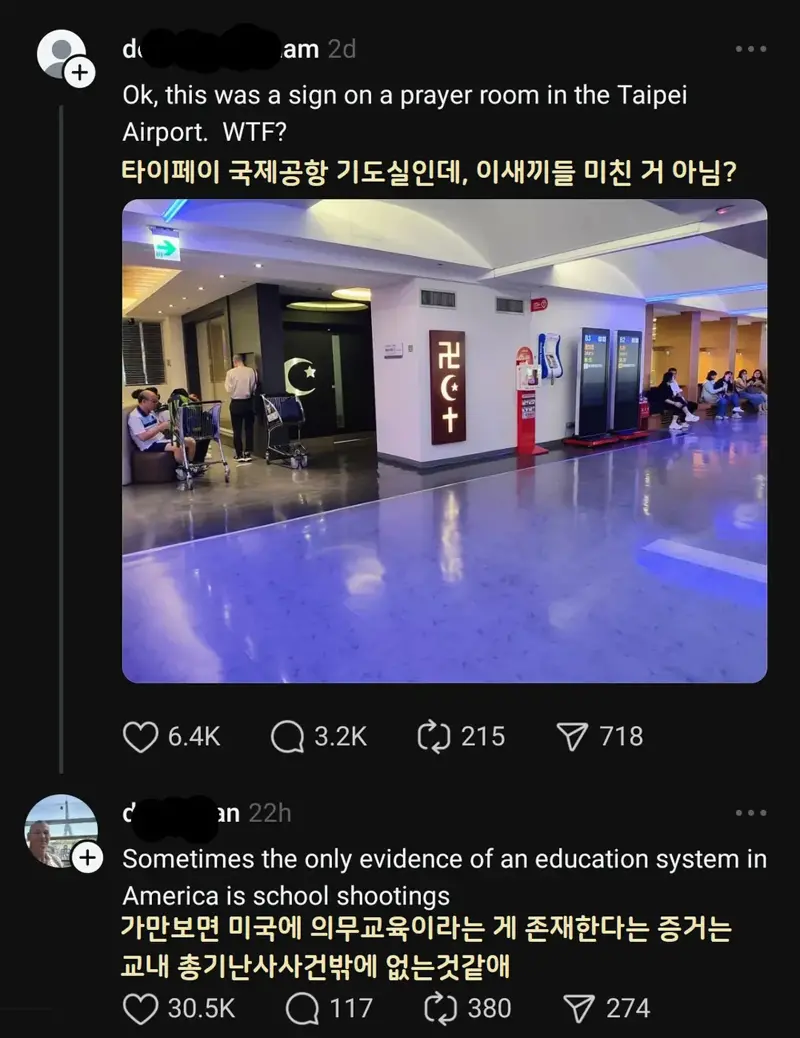Like the reply about education system
This screenshot has width=800, height=1038.
140,1008
